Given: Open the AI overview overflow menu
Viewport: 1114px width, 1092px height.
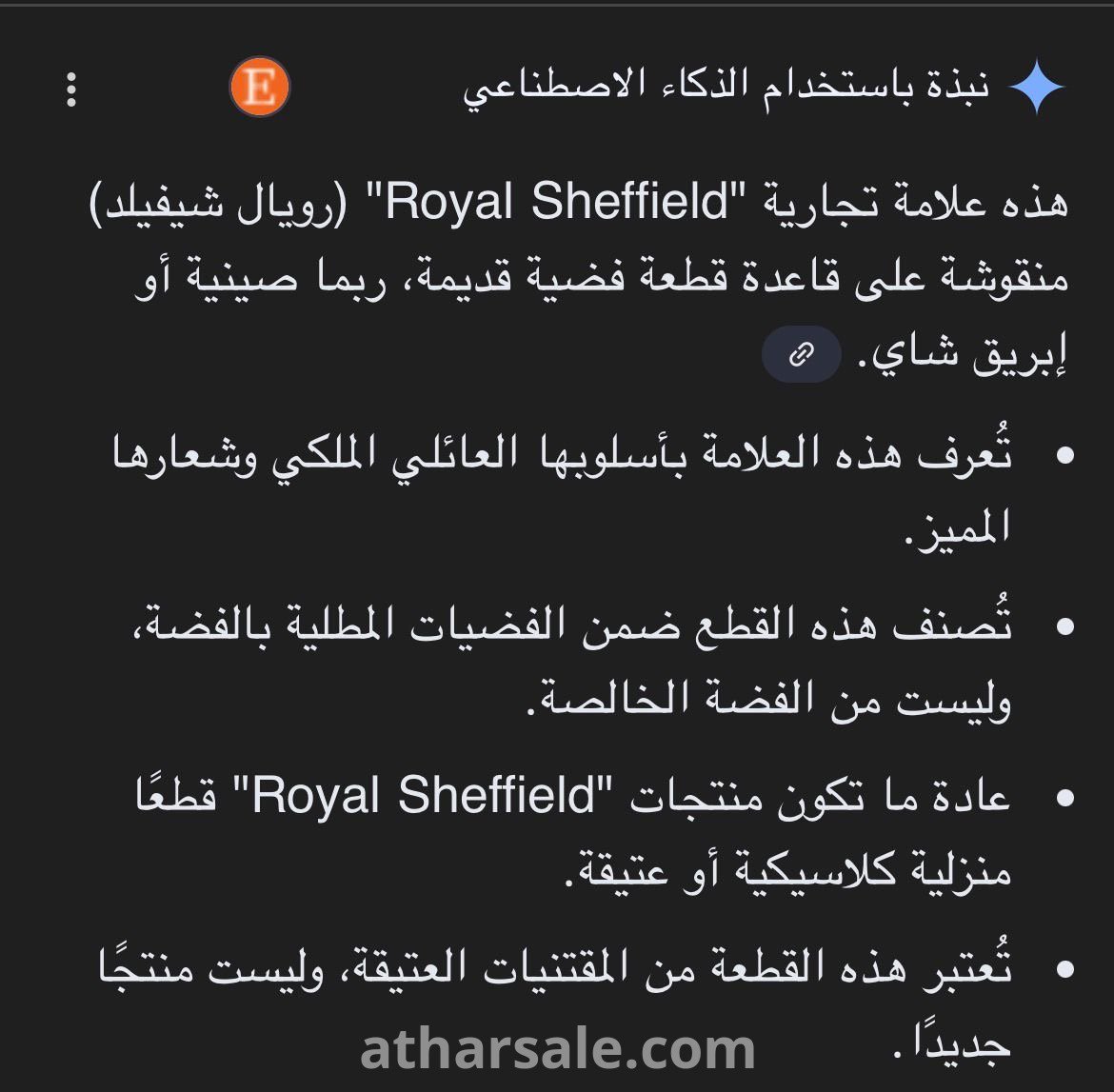Looking at the screenshot, I should coord(71,89).
